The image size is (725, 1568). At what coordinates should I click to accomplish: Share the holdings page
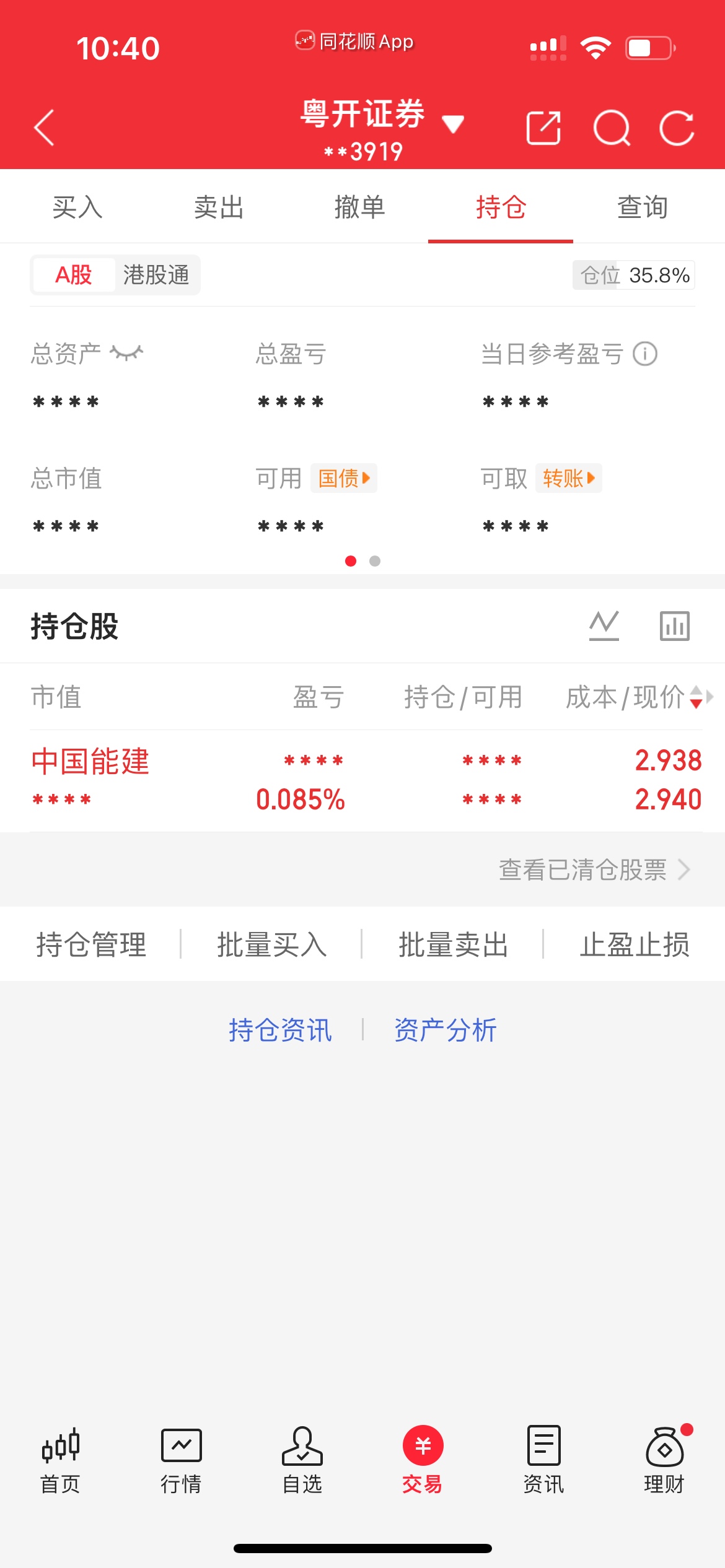[x=543, y=128]
